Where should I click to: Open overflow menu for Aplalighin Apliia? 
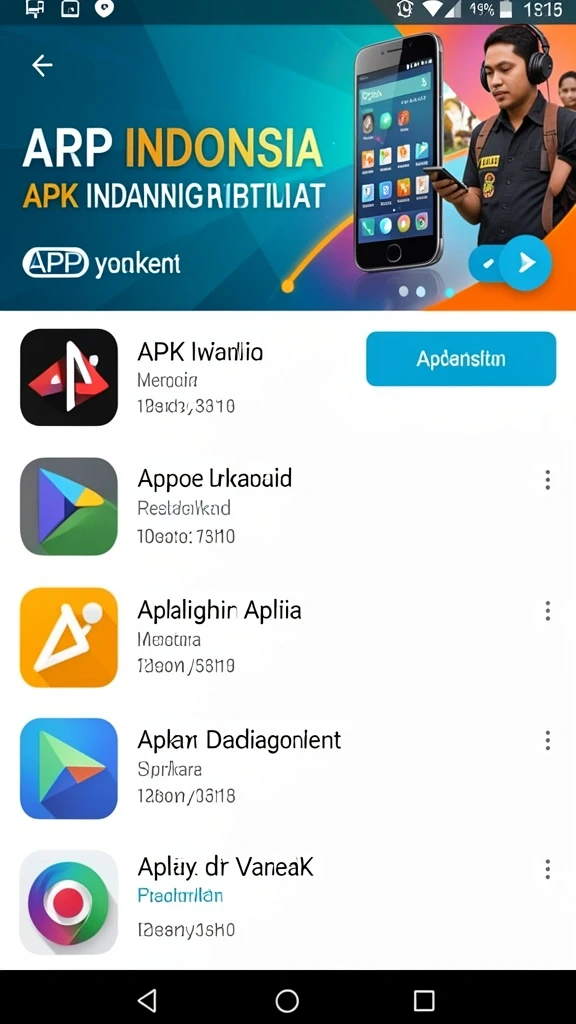(x=547, y=611)
